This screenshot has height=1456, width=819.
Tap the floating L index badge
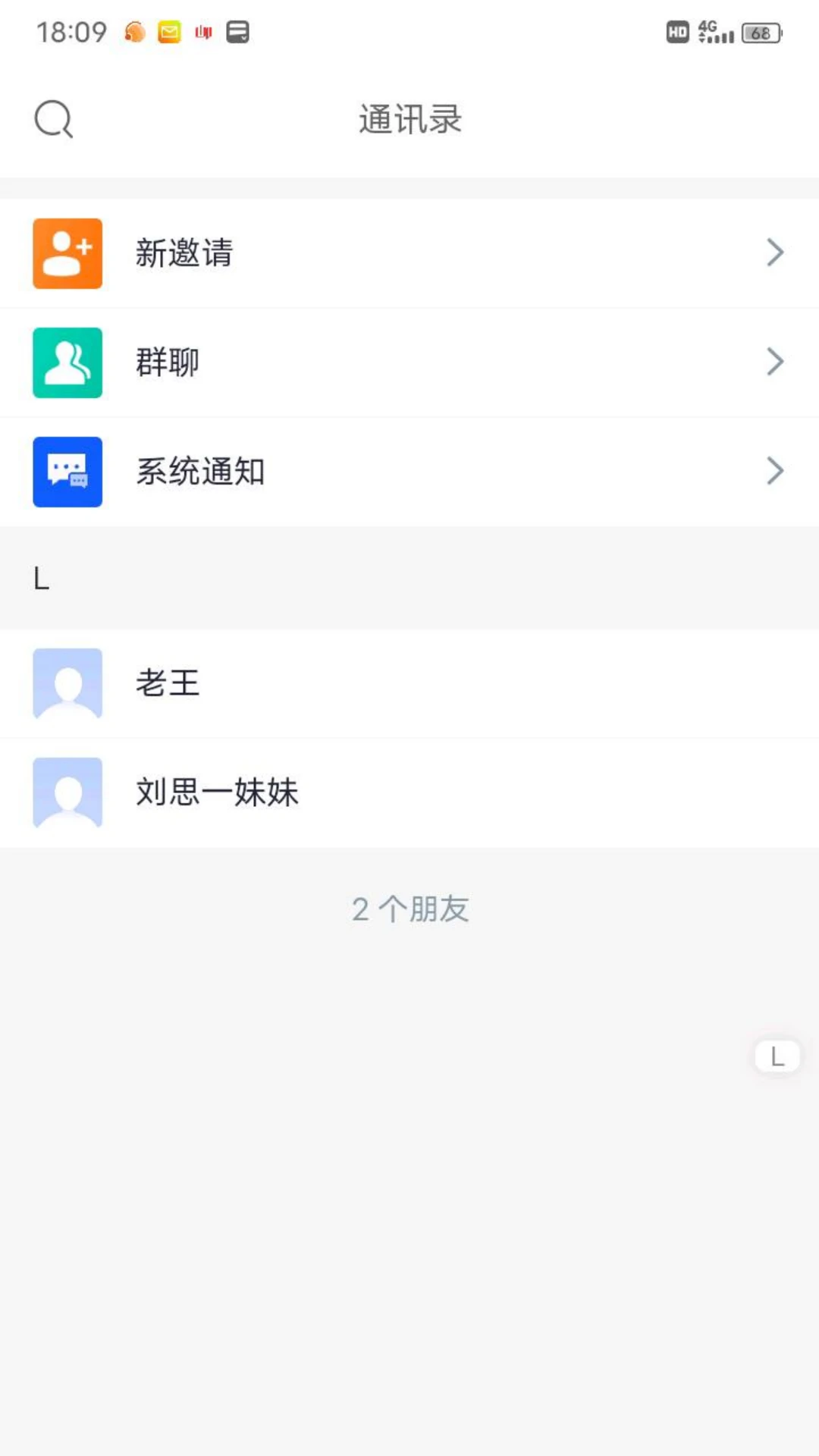point(776,1056)
